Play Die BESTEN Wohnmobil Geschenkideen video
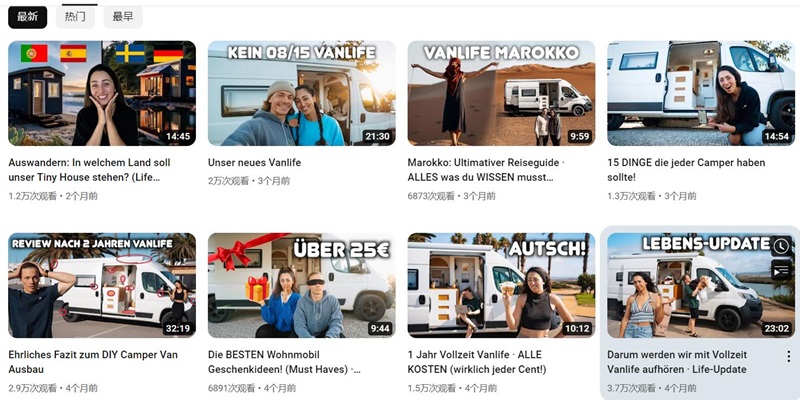This screenshot has height=400, width=800. (301, 285)
